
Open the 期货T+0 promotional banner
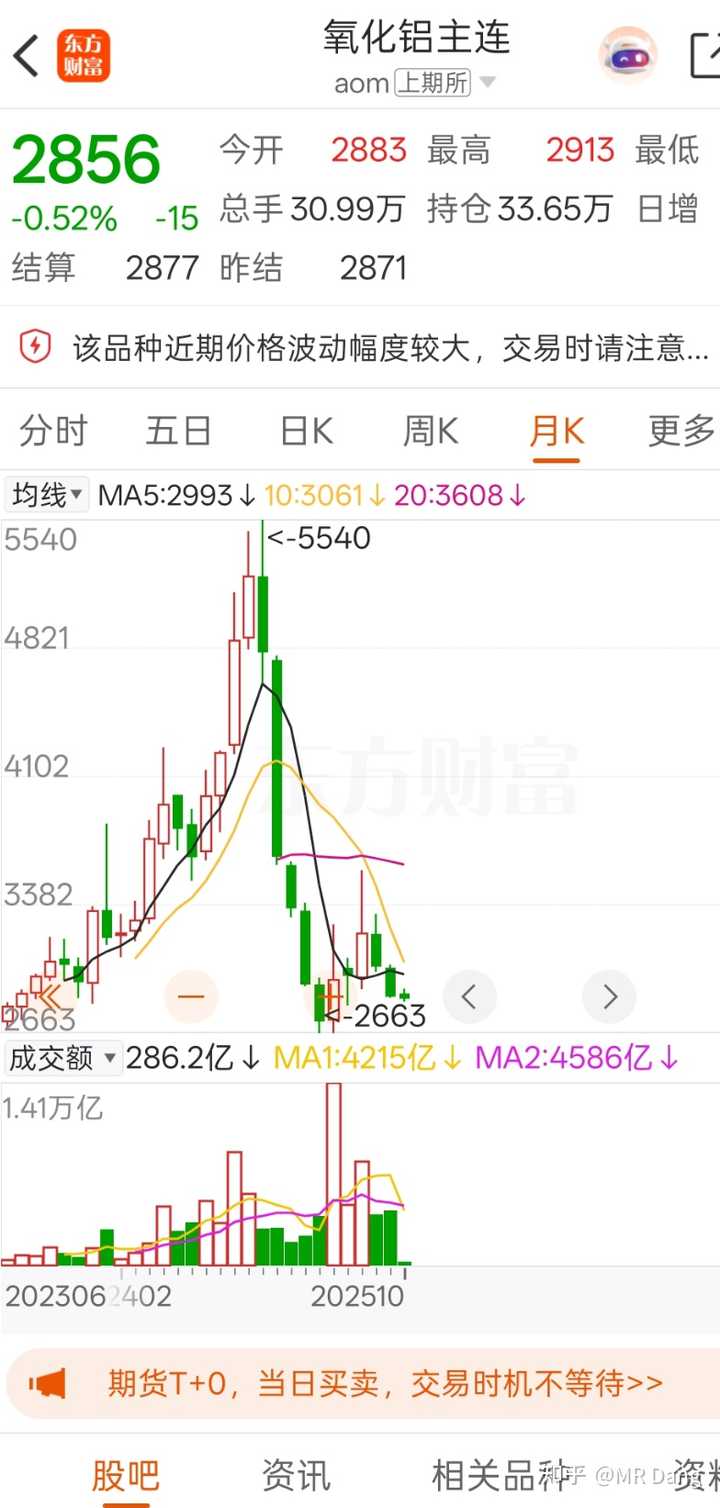pyautogui.click(x=360, y=1384)
